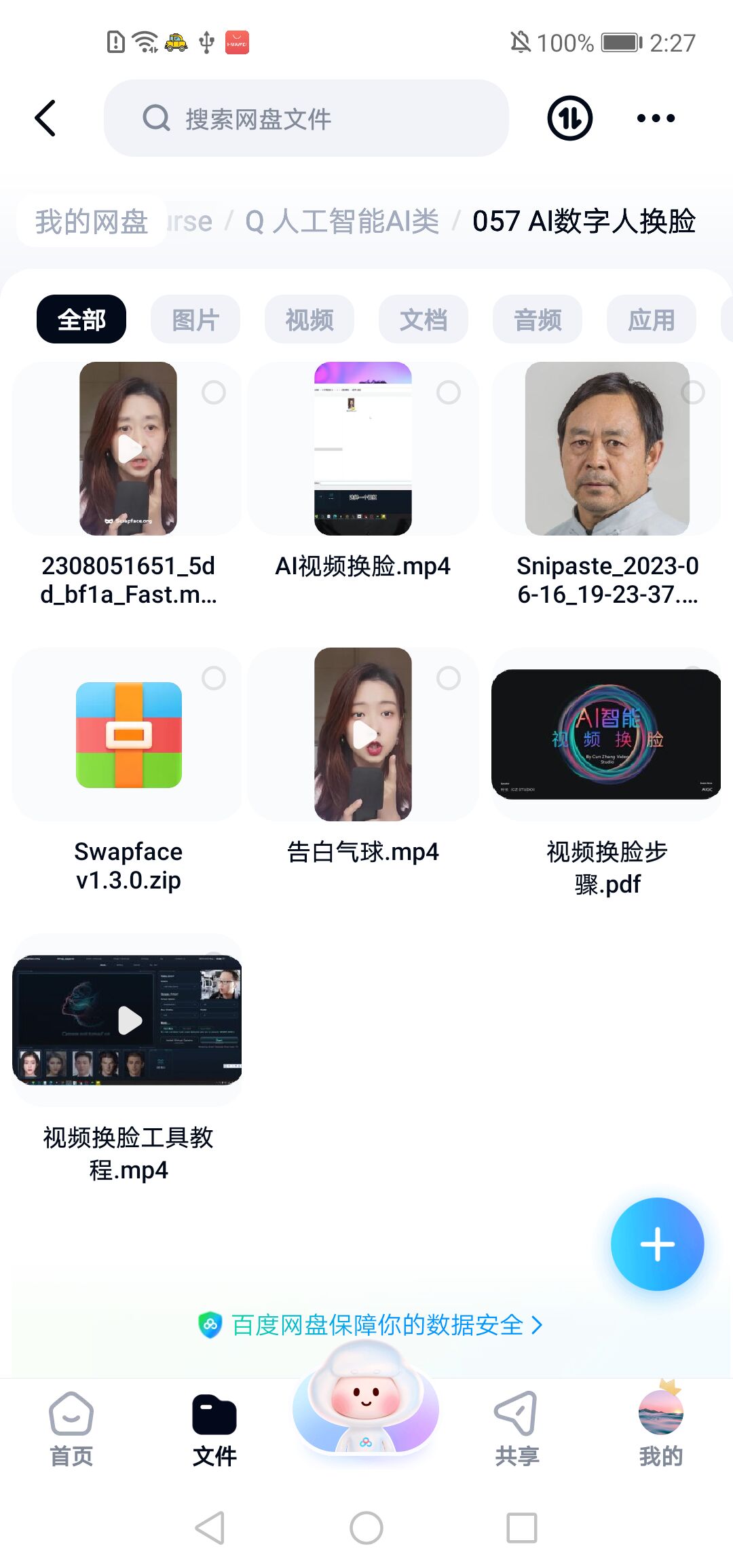Screen dimensions: 733x1568
Task: Play 视频换脸工具教程.mp4
Action: point(128,1020)
